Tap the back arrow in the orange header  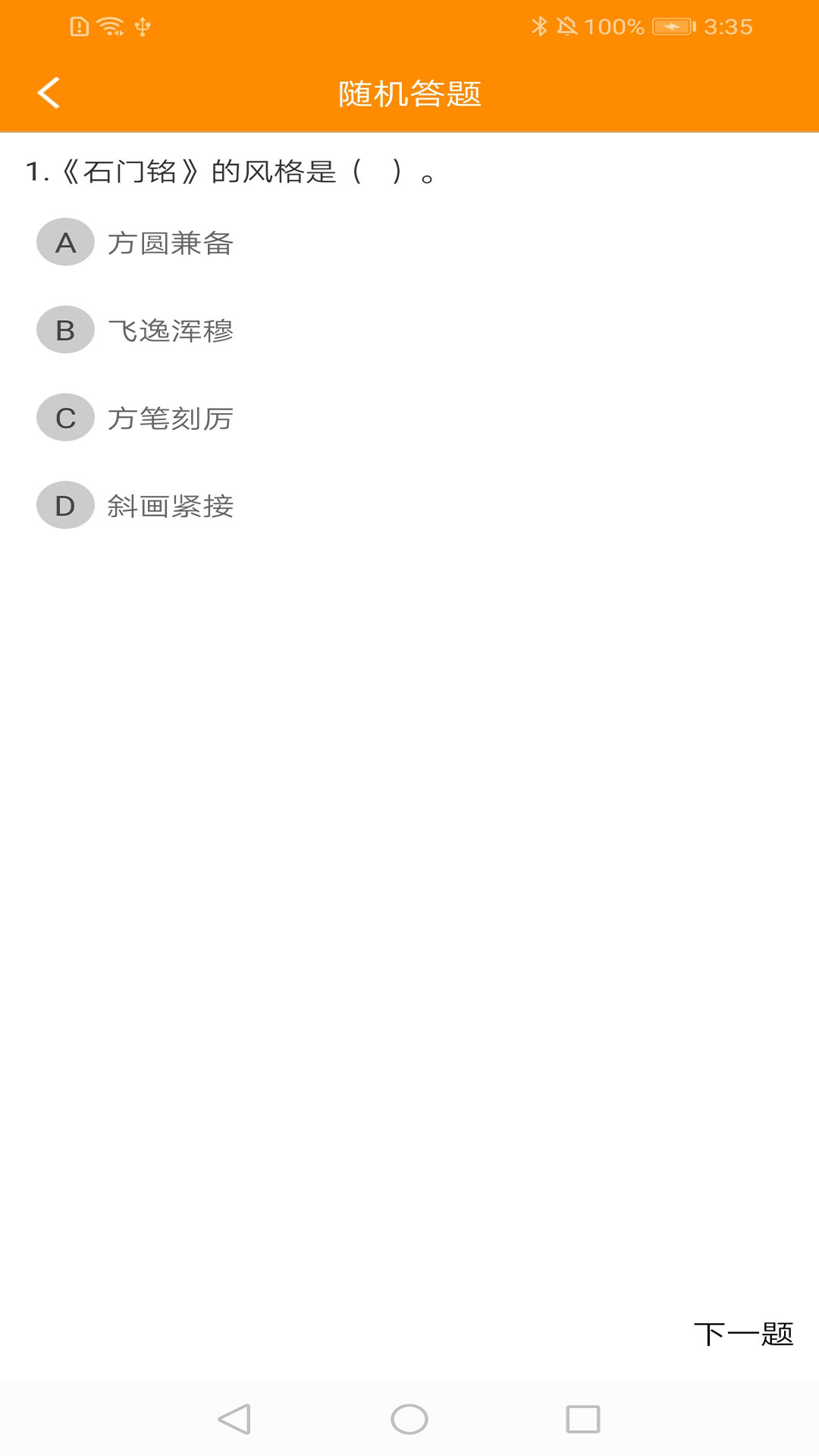point(49,94)
